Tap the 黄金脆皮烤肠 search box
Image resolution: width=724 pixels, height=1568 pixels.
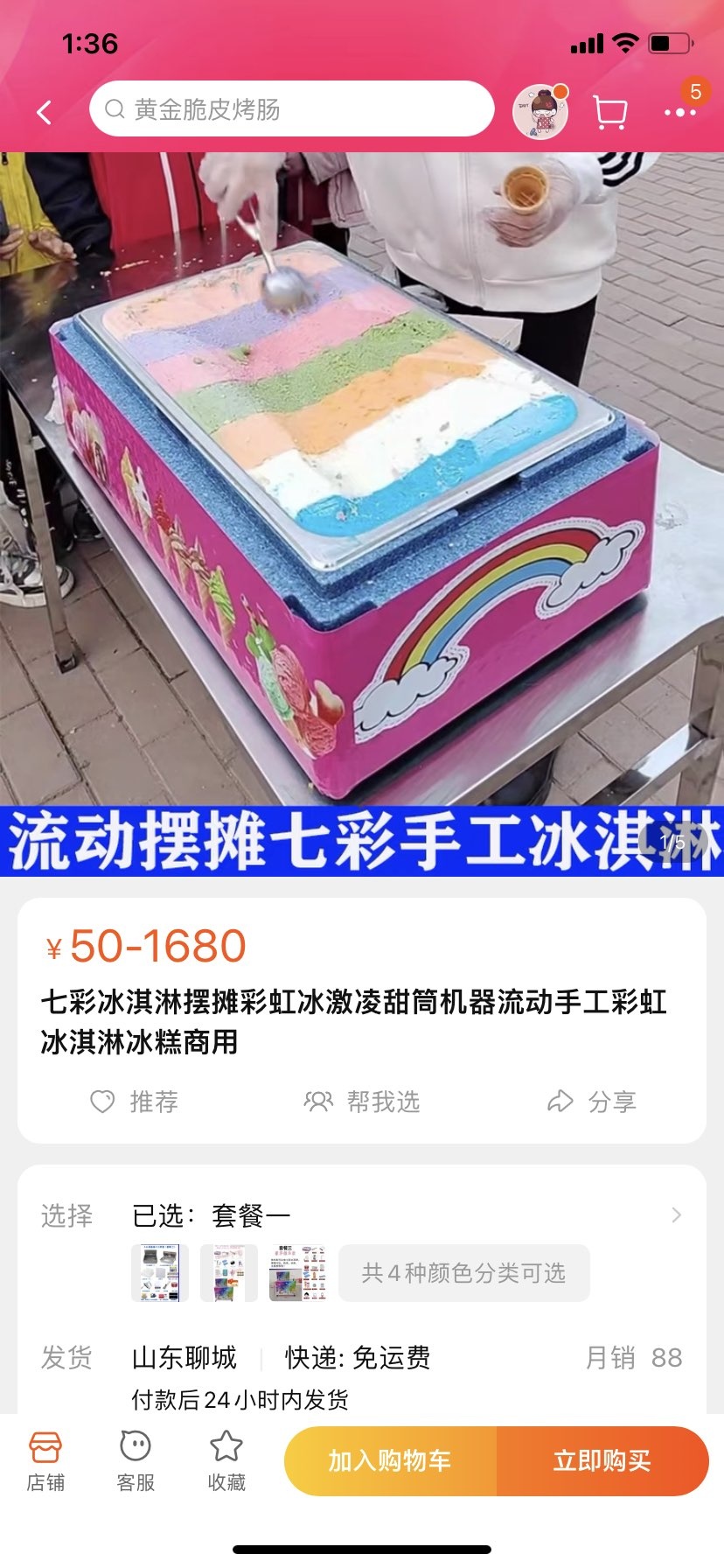pyautogui.click(x=291, y=109)
